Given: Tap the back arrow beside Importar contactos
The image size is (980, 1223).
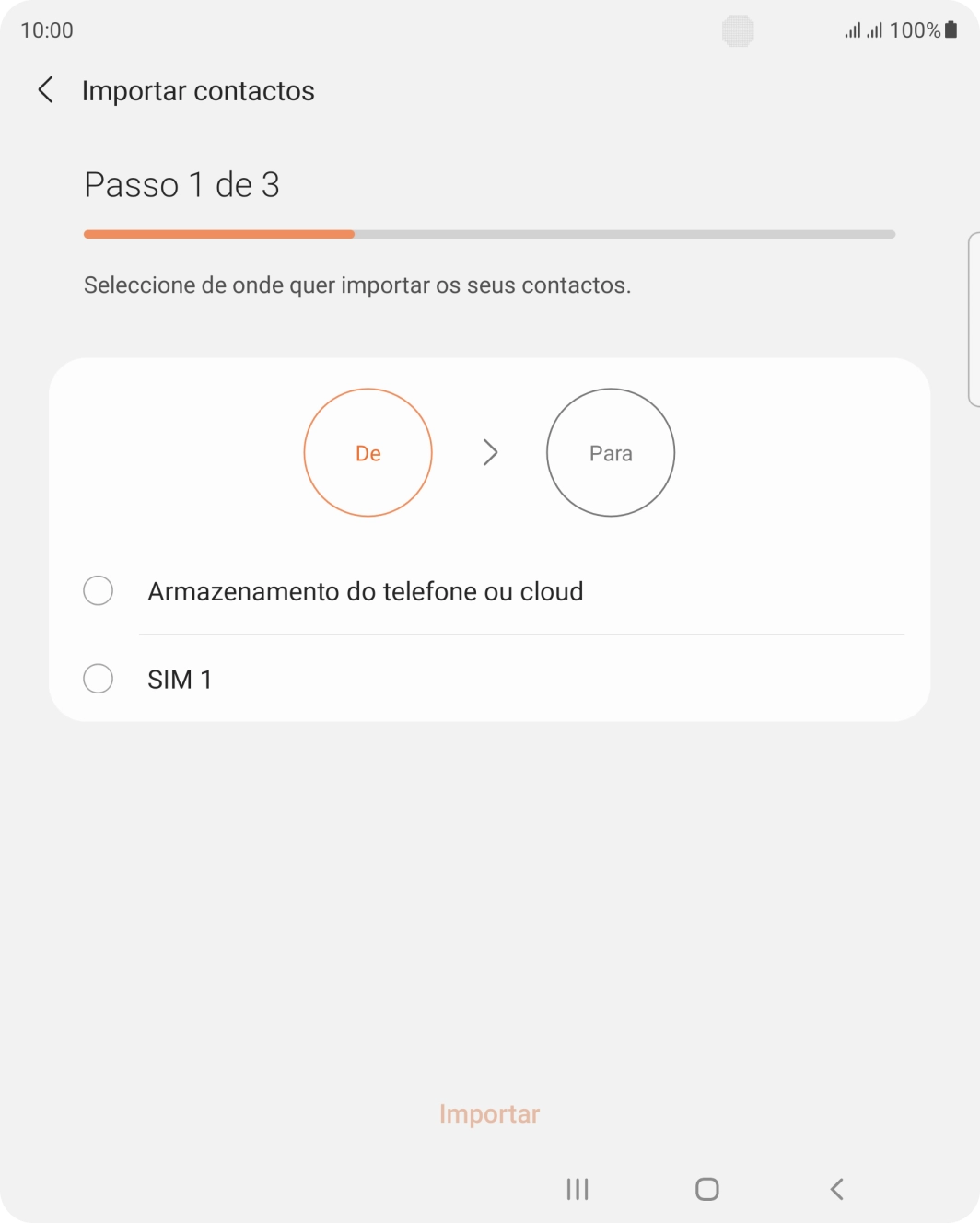Looking at the screenshot, I should coord(44,90).
